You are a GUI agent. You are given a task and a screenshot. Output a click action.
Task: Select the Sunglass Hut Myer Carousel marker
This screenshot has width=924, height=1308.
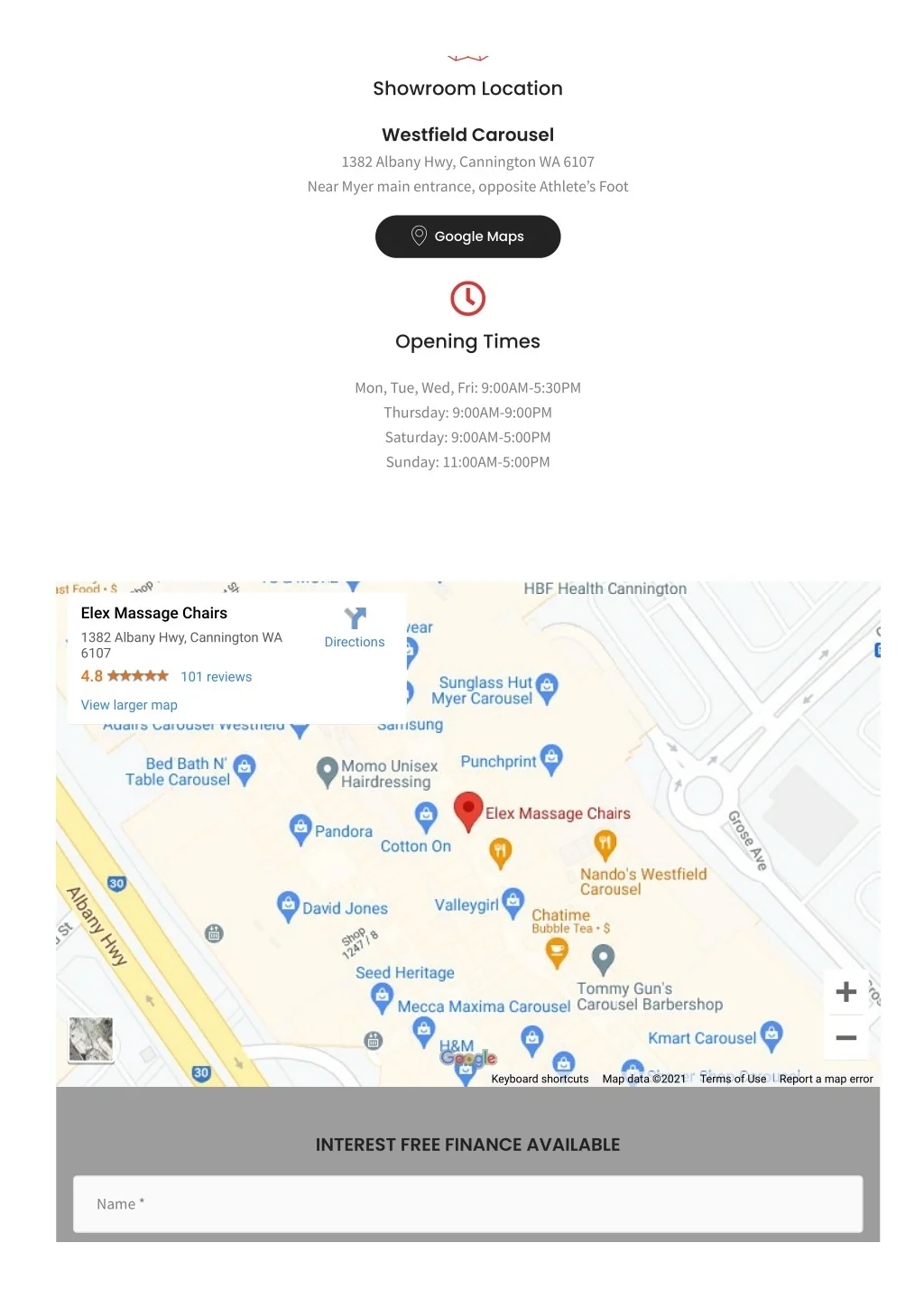pyautogui.click(x=547, y=687)
